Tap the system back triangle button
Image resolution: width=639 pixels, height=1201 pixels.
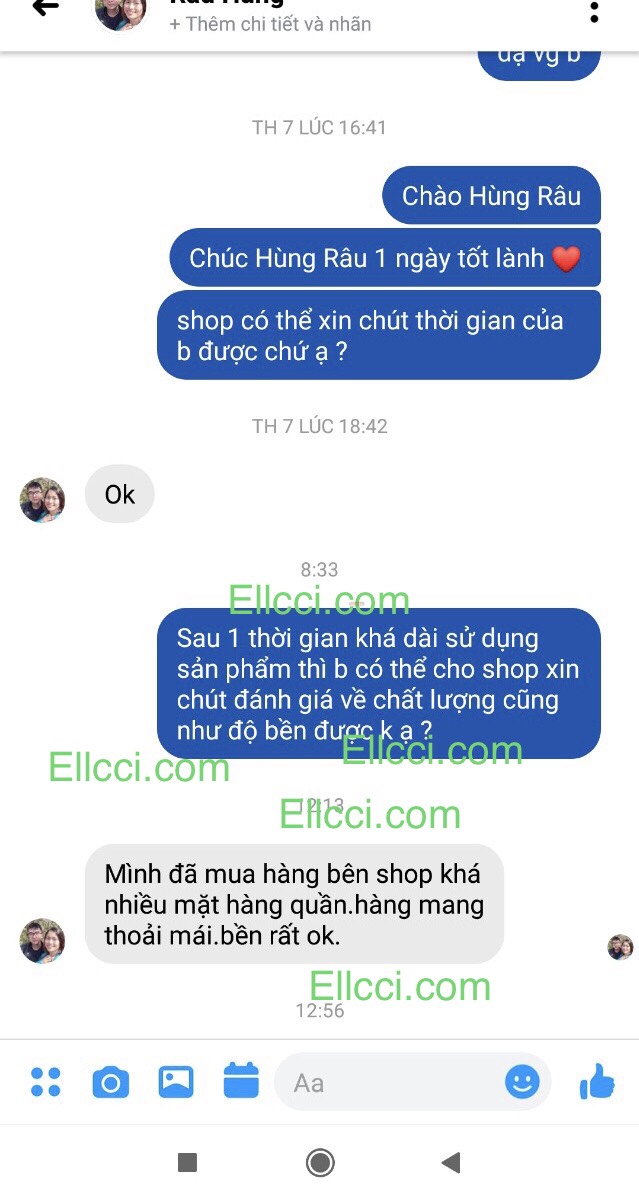(x=451, y=1162)
